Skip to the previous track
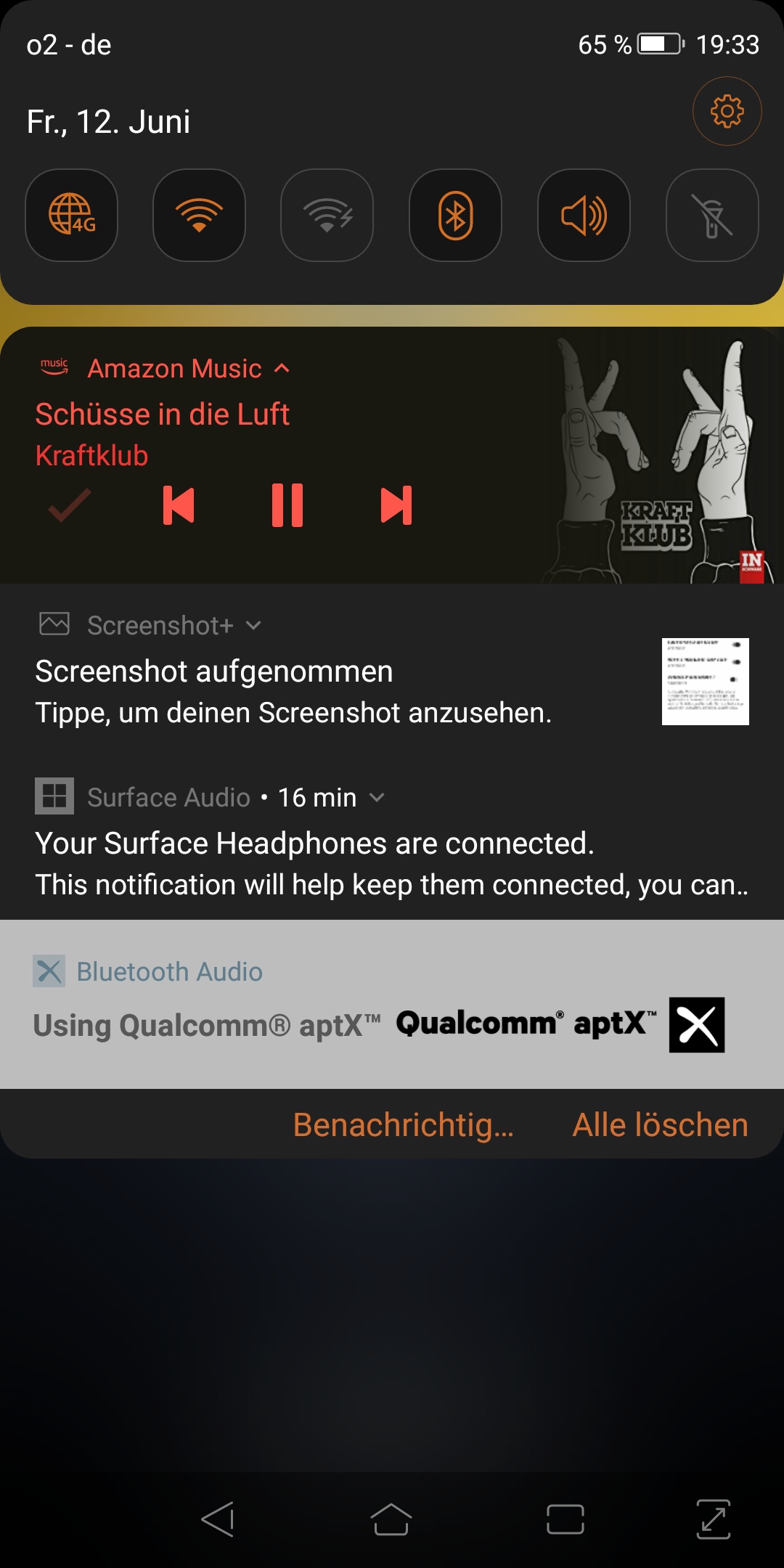Image resolution: width=784 pixels, height=1568 pixels. point(179,505)
